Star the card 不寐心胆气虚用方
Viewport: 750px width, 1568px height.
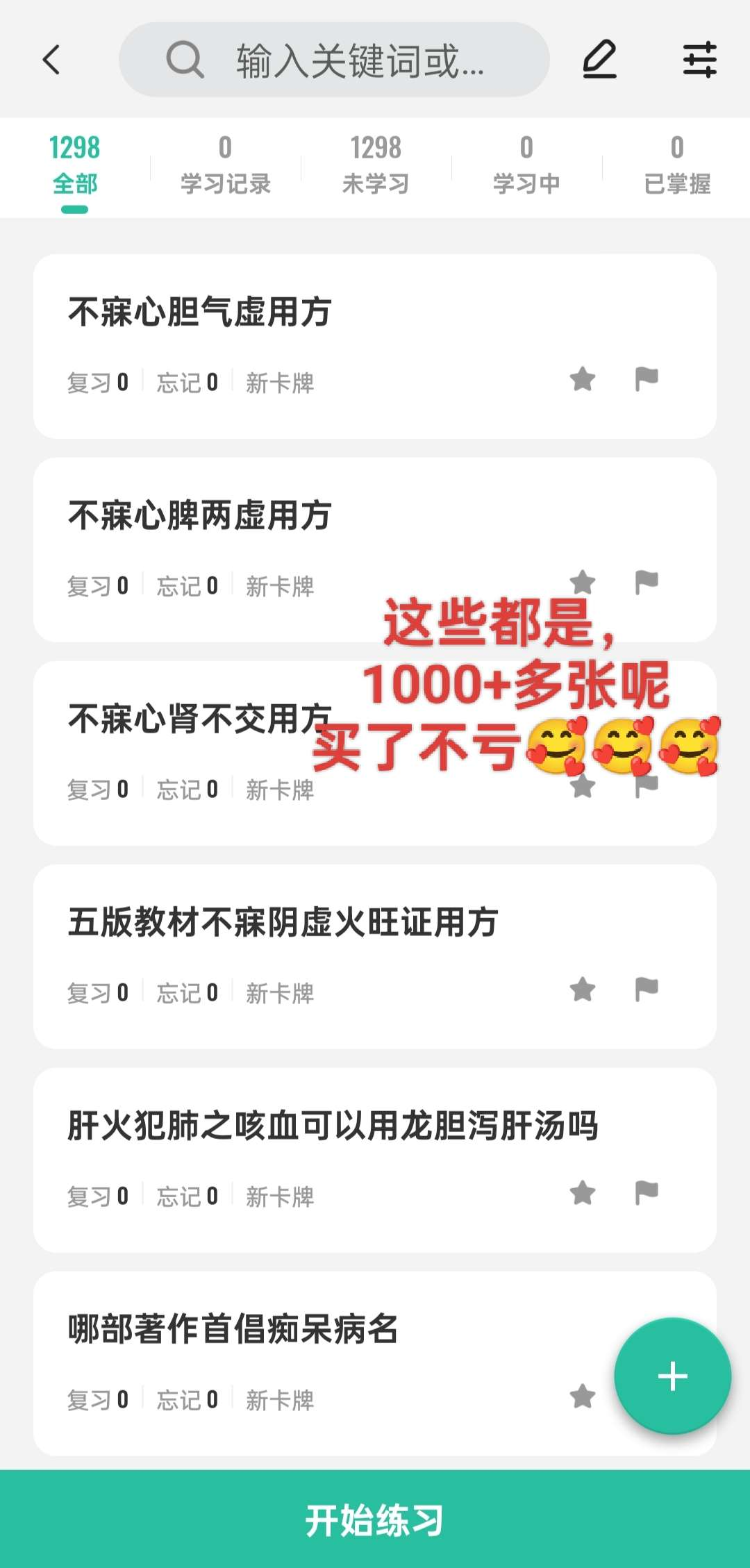tap(583, 379)
